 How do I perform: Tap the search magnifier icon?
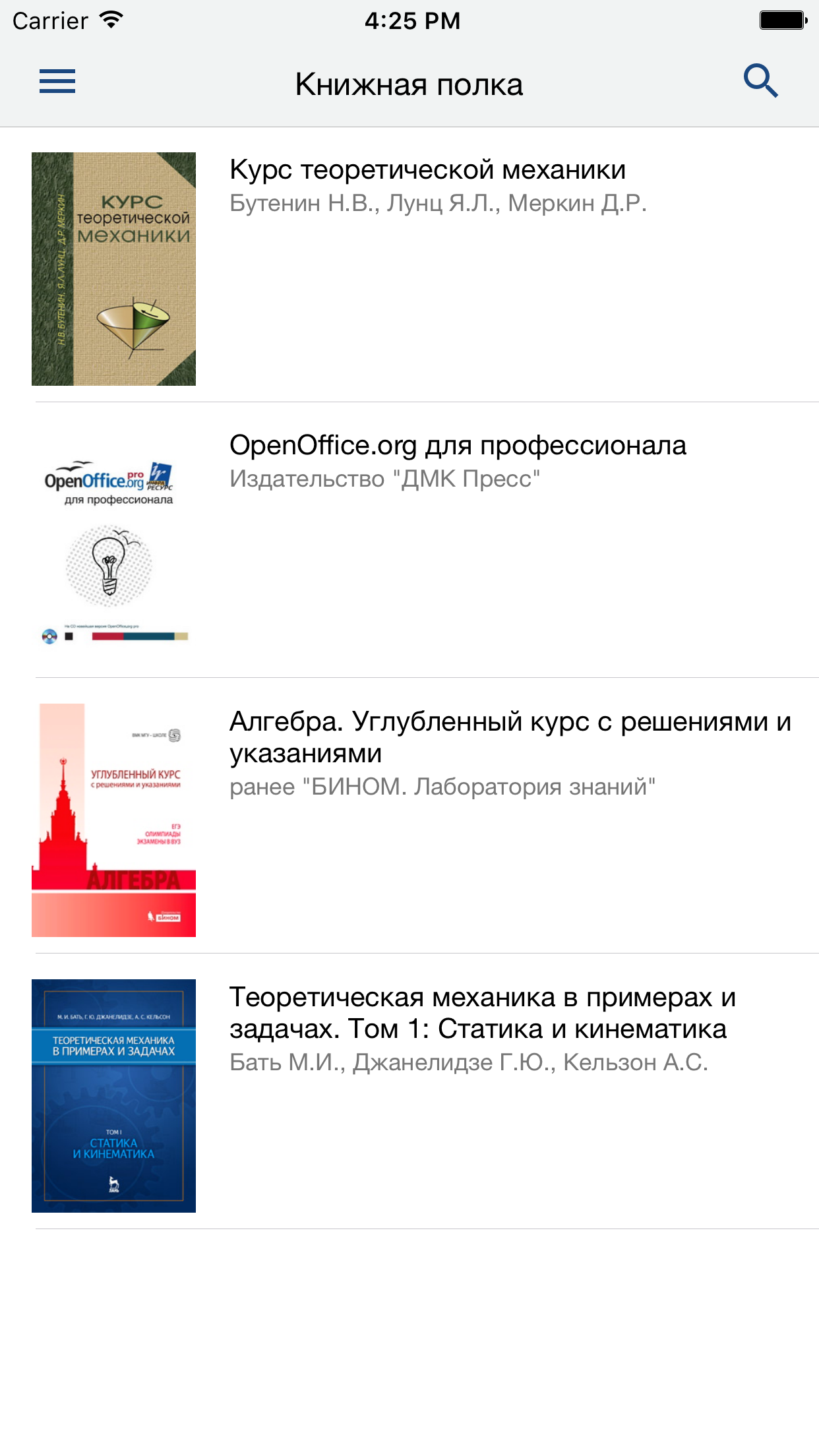pos(762,80)
